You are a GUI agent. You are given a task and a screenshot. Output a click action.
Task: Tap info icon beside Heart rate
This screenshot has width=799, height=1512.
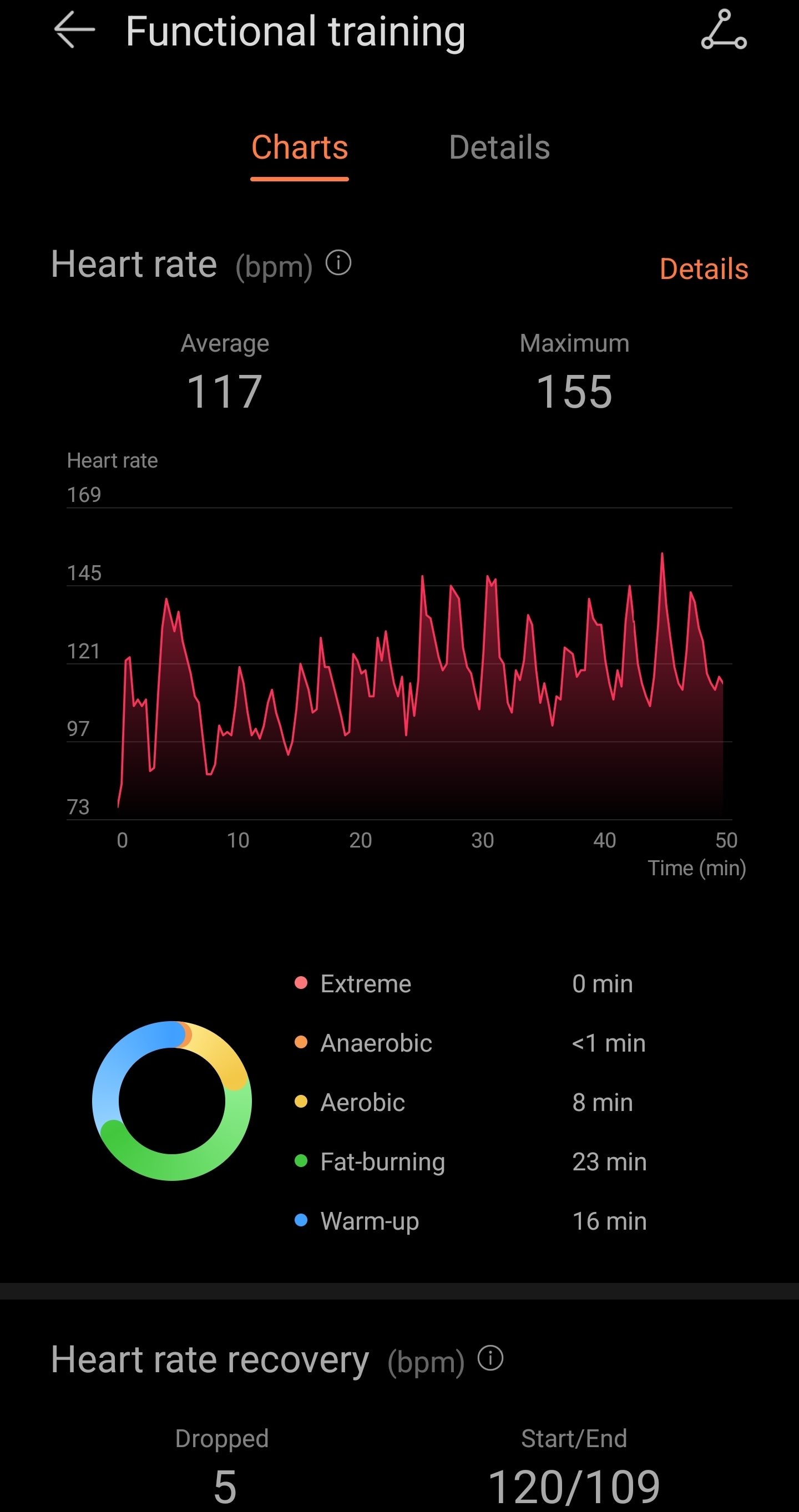[338, 262]
